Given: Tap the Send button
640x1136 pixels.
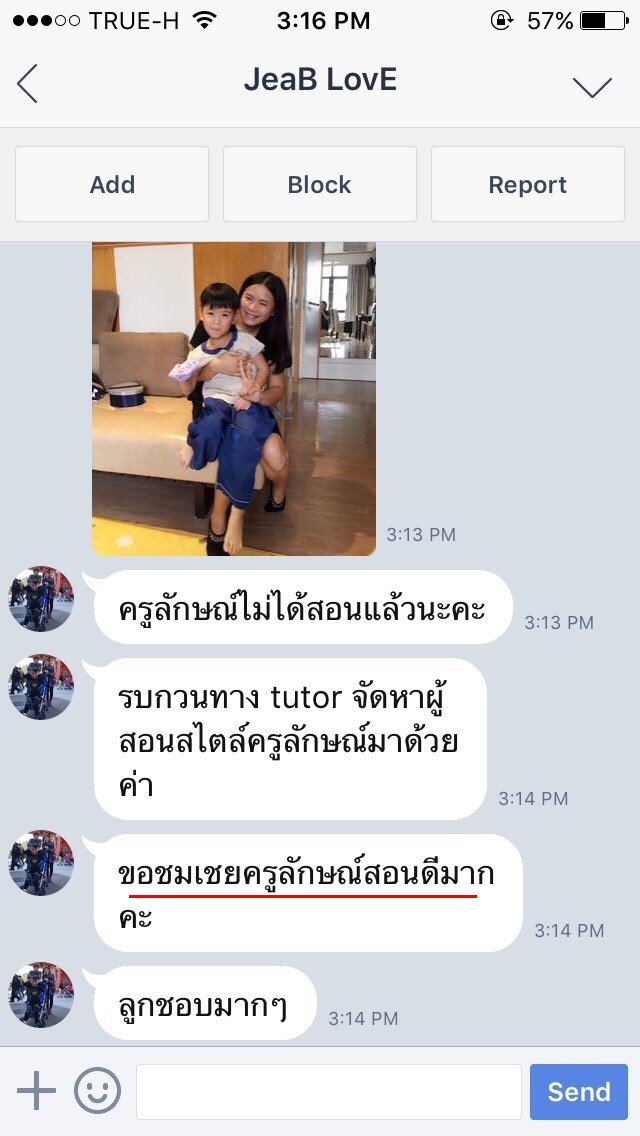Looking at the screenshot, I should 578,1091.
